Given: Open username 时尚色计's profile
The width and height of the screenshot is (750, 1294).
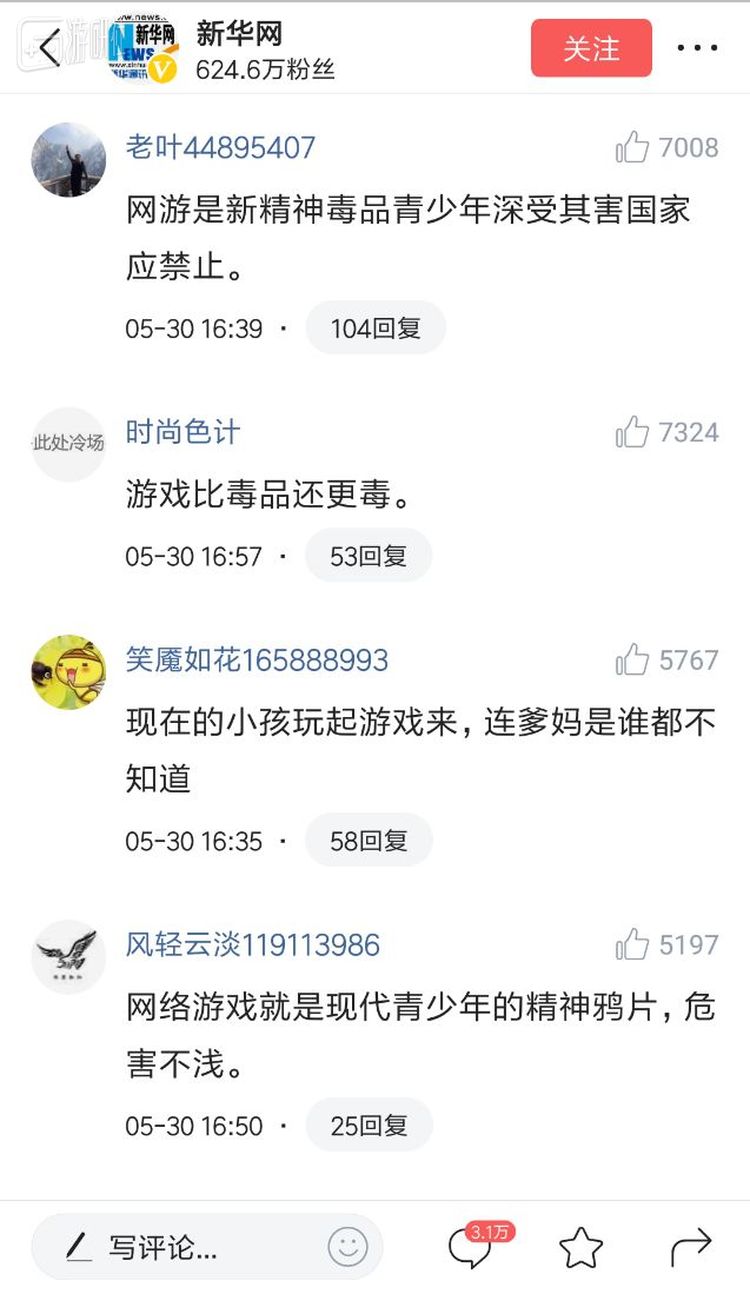Looking at the screenshot, I should 183,432.
